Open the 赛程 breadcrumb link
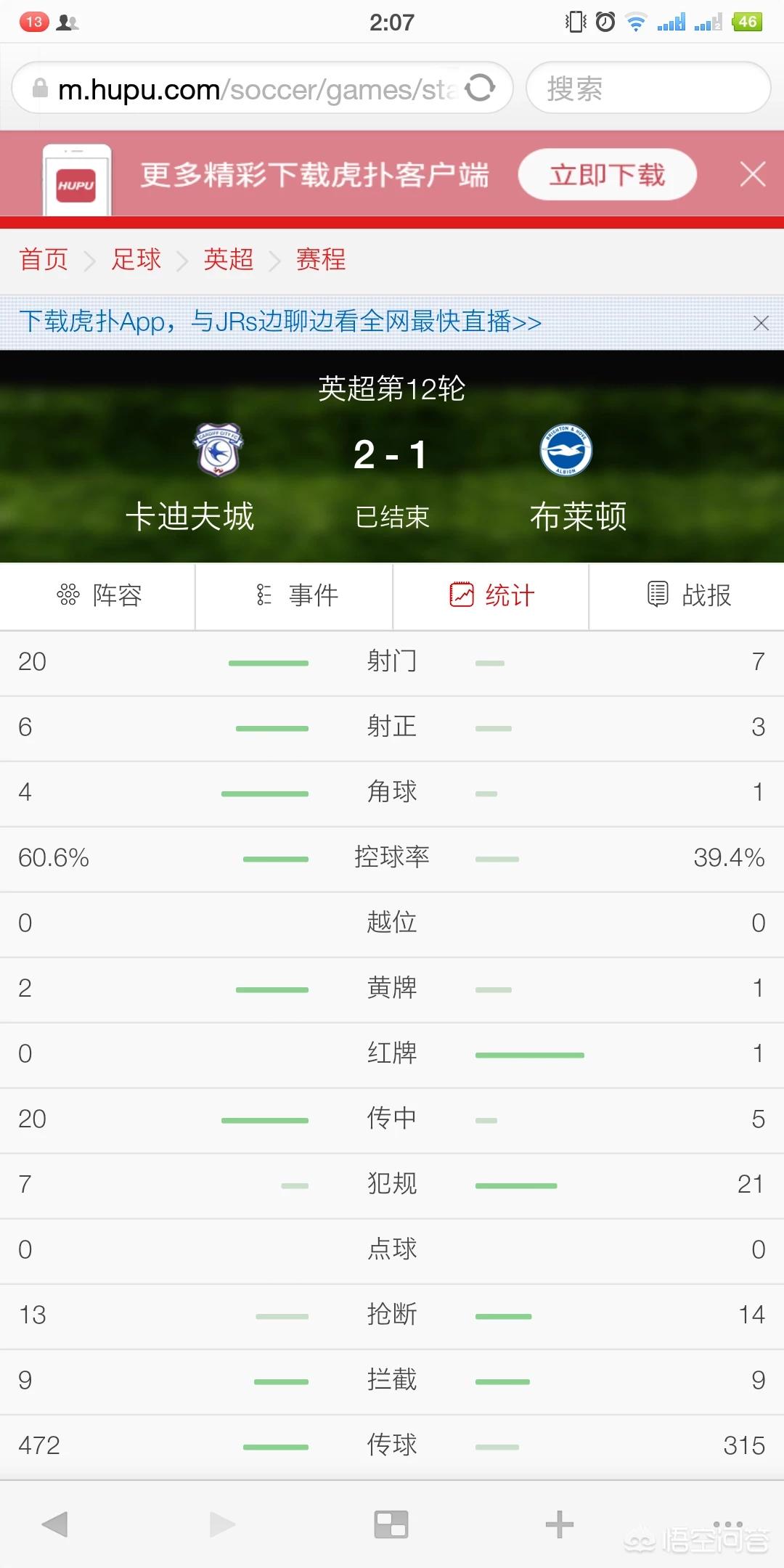 321,259
